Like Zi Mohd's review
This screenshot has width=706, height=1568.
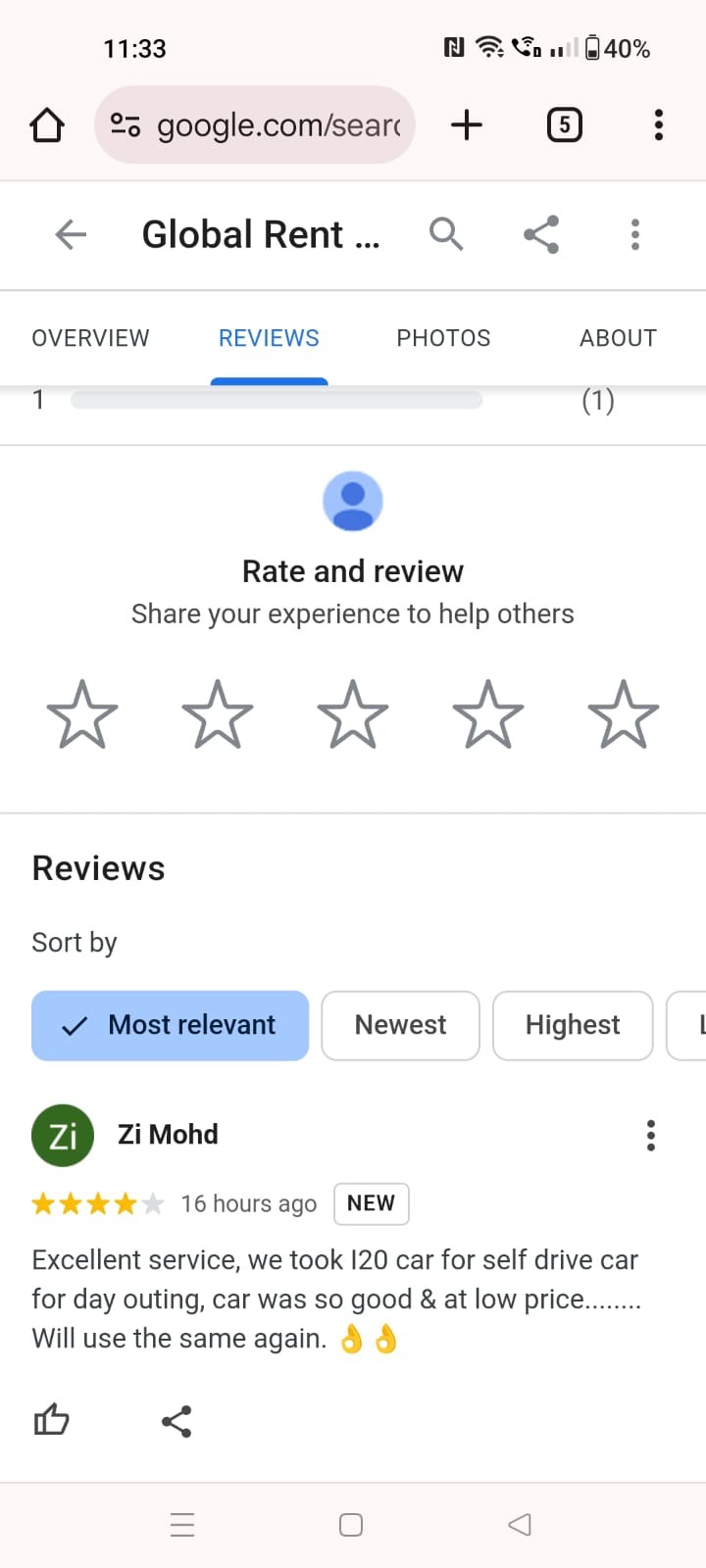(52, 1420)
